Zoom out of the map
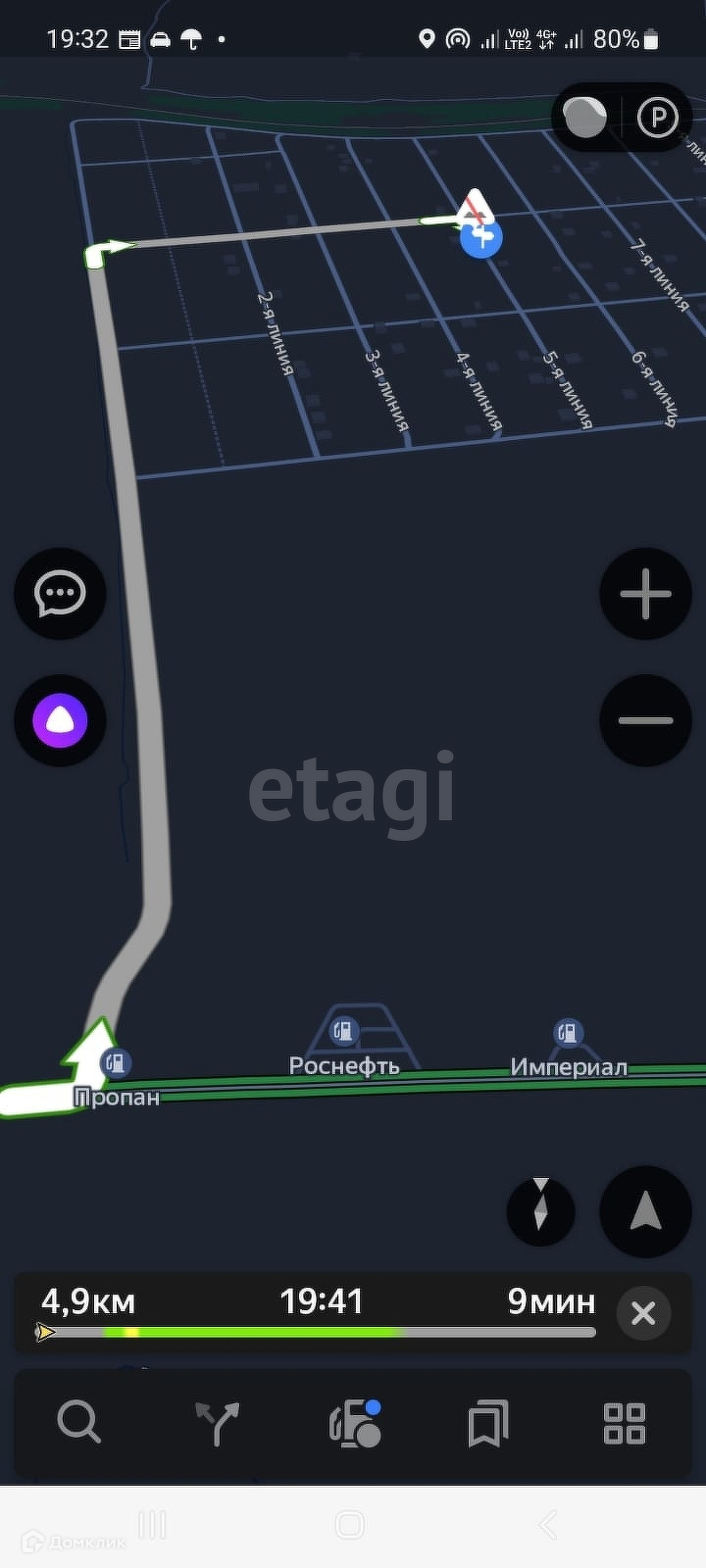This screenshot has height=1568, width=706. [645, 721]
